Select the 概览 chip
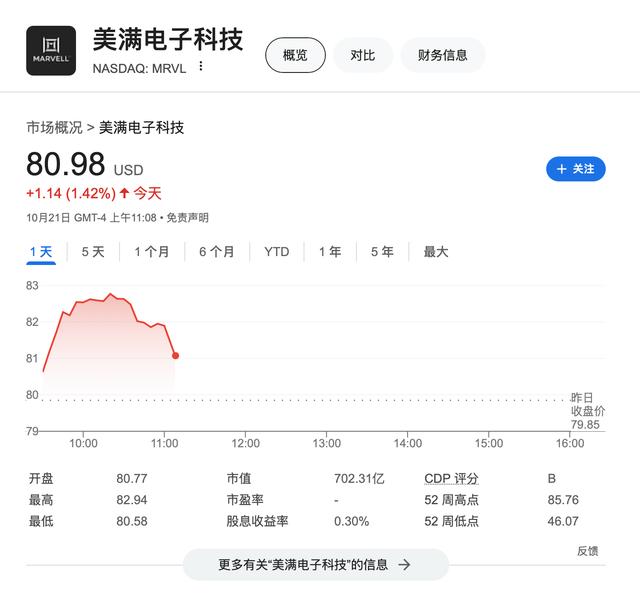The width and height of the screenshot is (640, 594). coord(295,56)
